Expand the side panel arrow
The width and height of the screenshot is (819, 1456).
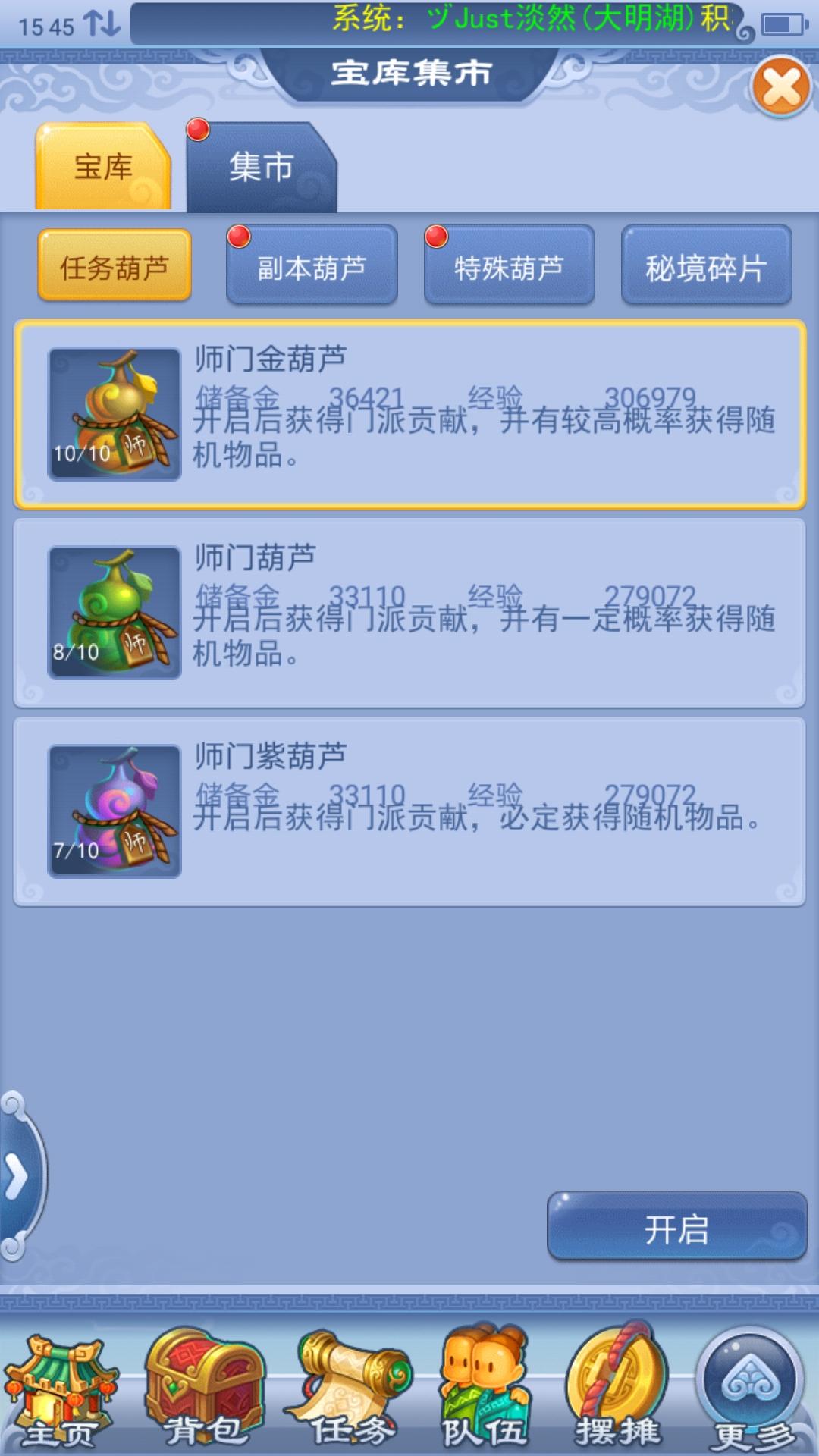pyautogui.click(x=17, y=1176)
